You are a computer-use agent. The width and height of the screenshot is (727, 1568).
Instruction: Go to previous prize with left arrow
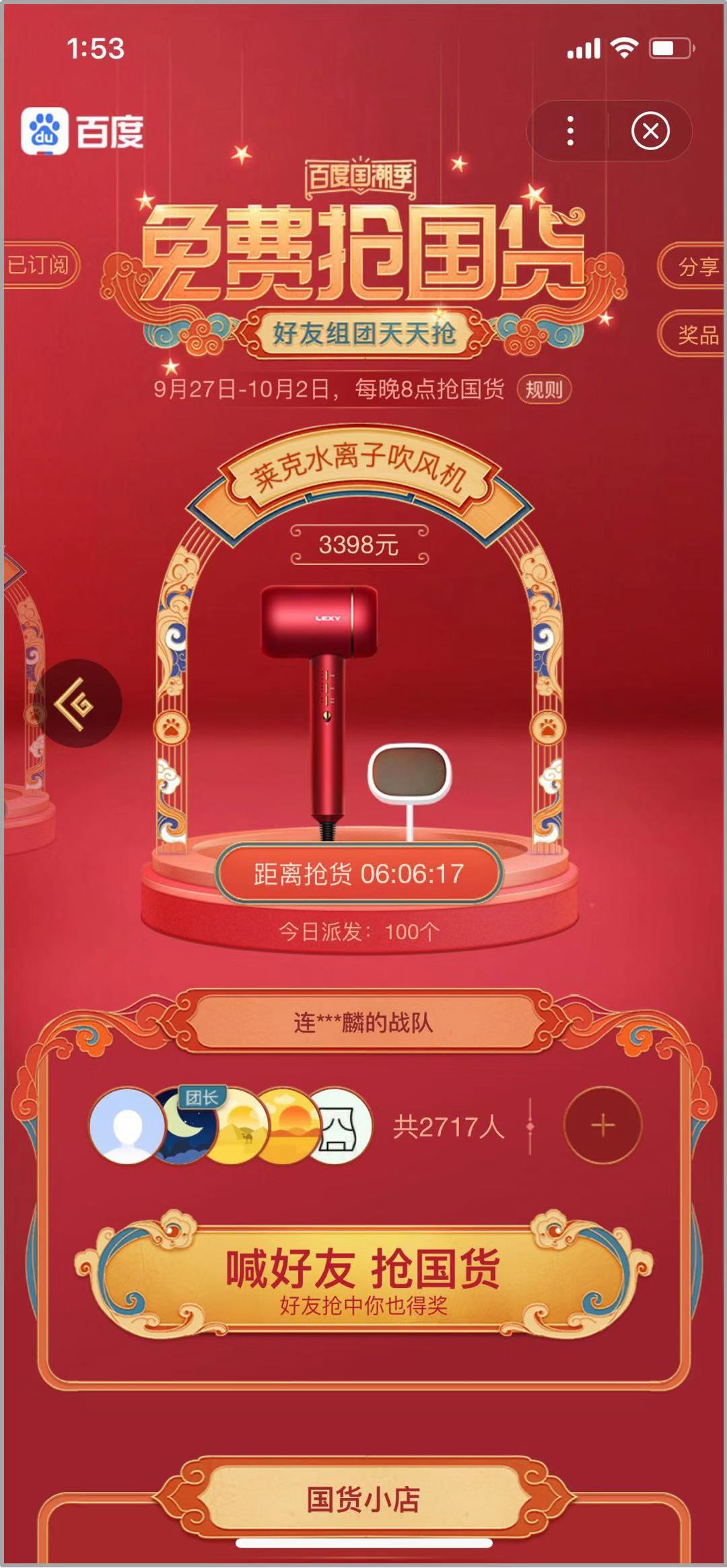click(77, 704)
